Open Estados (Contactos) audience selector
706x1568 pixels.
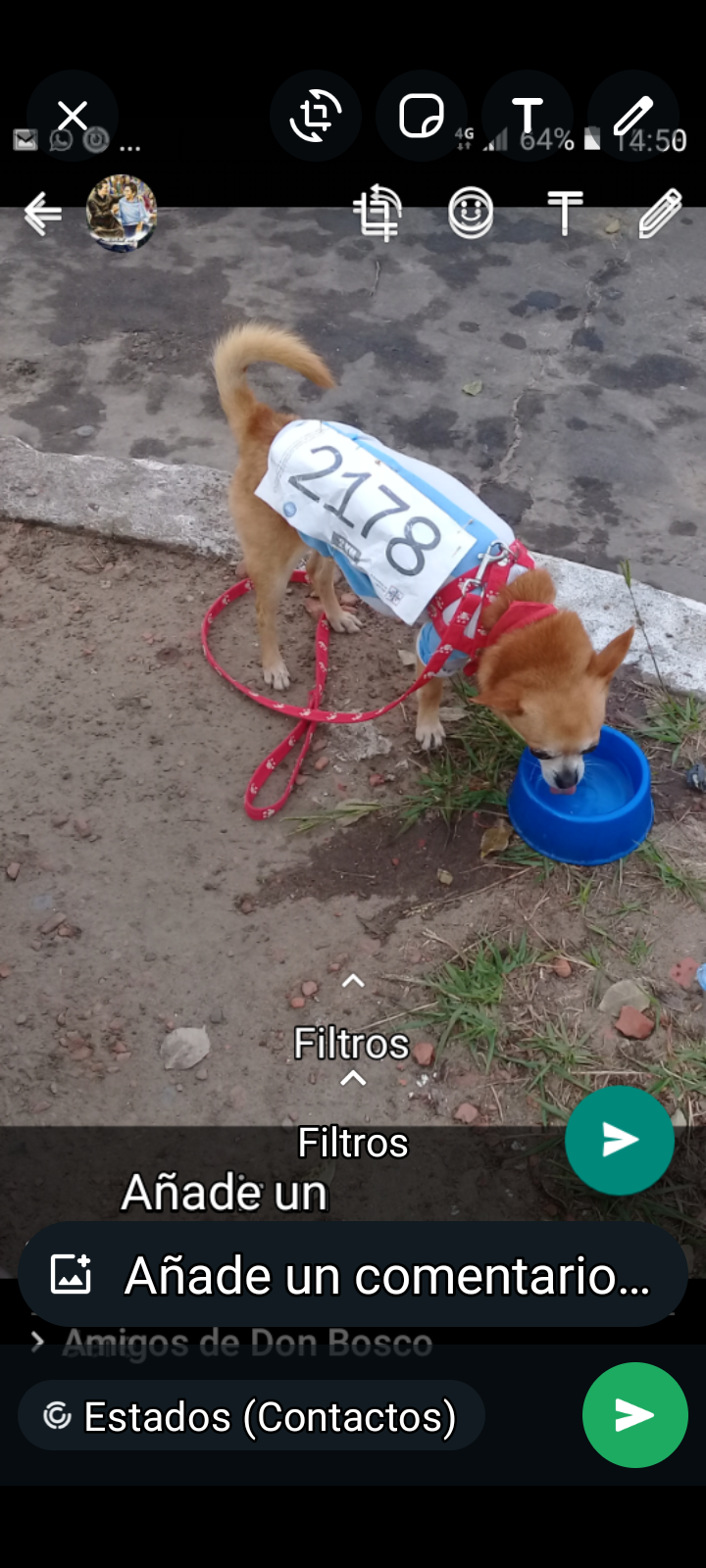tap(251, 1415)
